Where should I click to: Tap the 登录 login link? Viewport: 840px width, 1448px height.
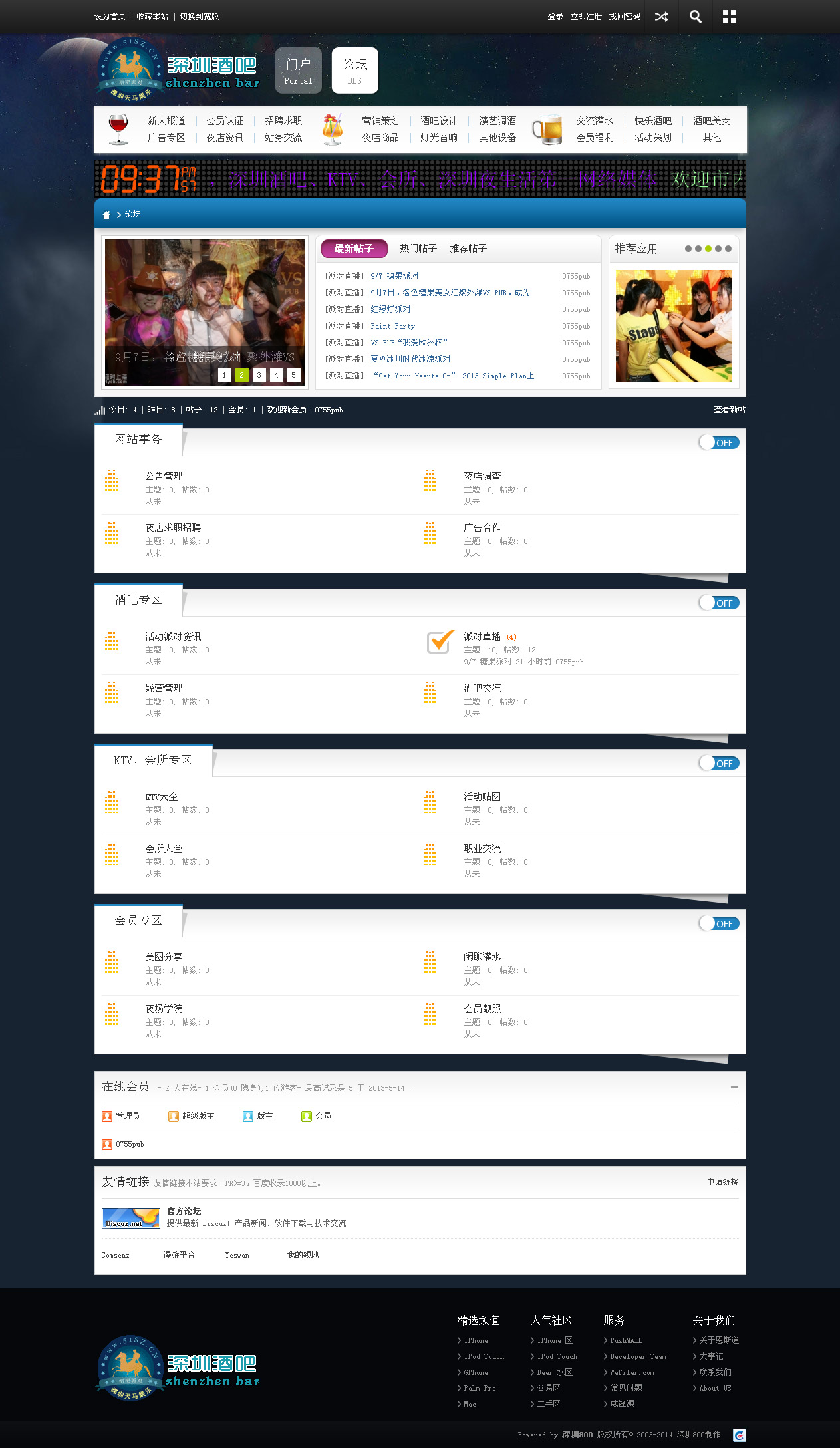click(555, 17)
